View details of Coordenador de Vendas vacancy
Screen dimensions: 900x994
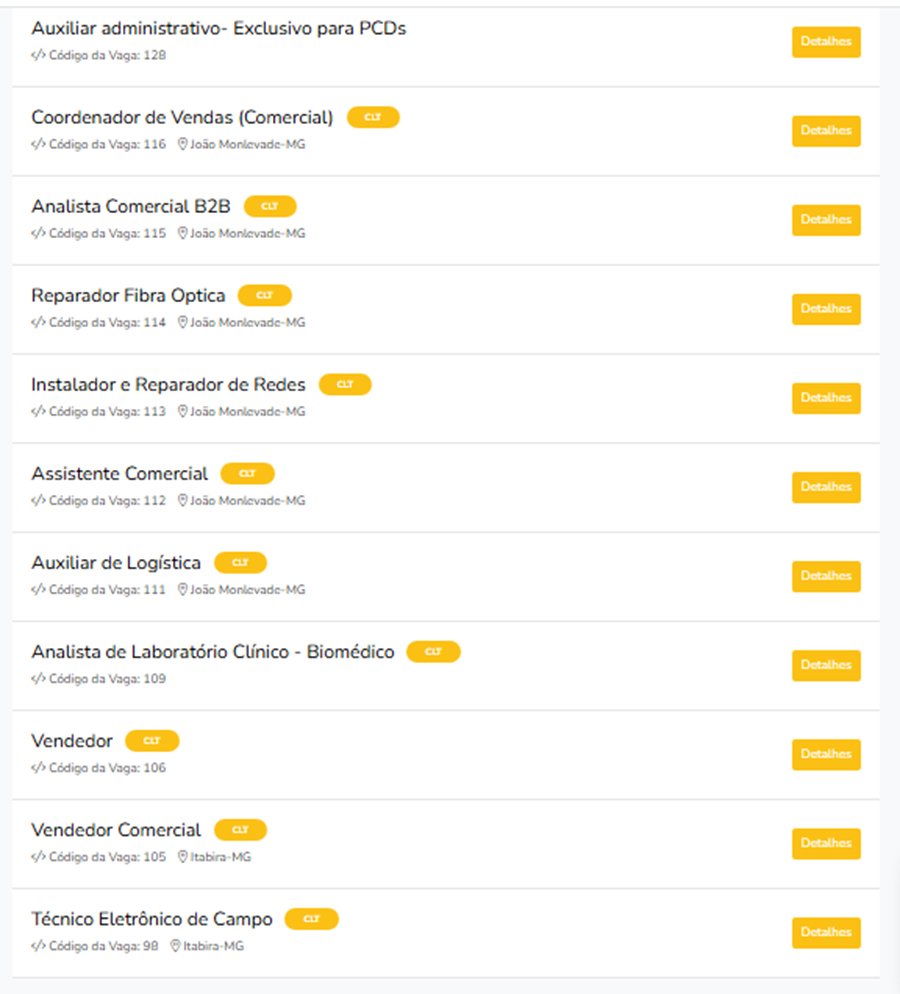click(826, 131)
